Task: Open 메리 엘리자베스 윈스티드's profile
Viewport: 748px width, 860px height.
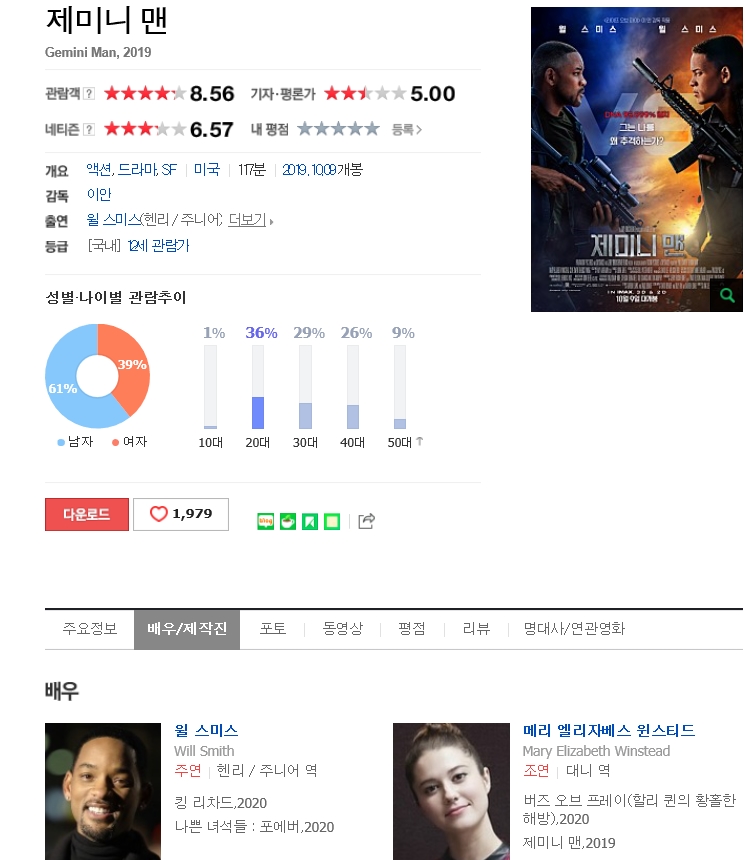Action: pyautogui.click(x=608, y=731)
